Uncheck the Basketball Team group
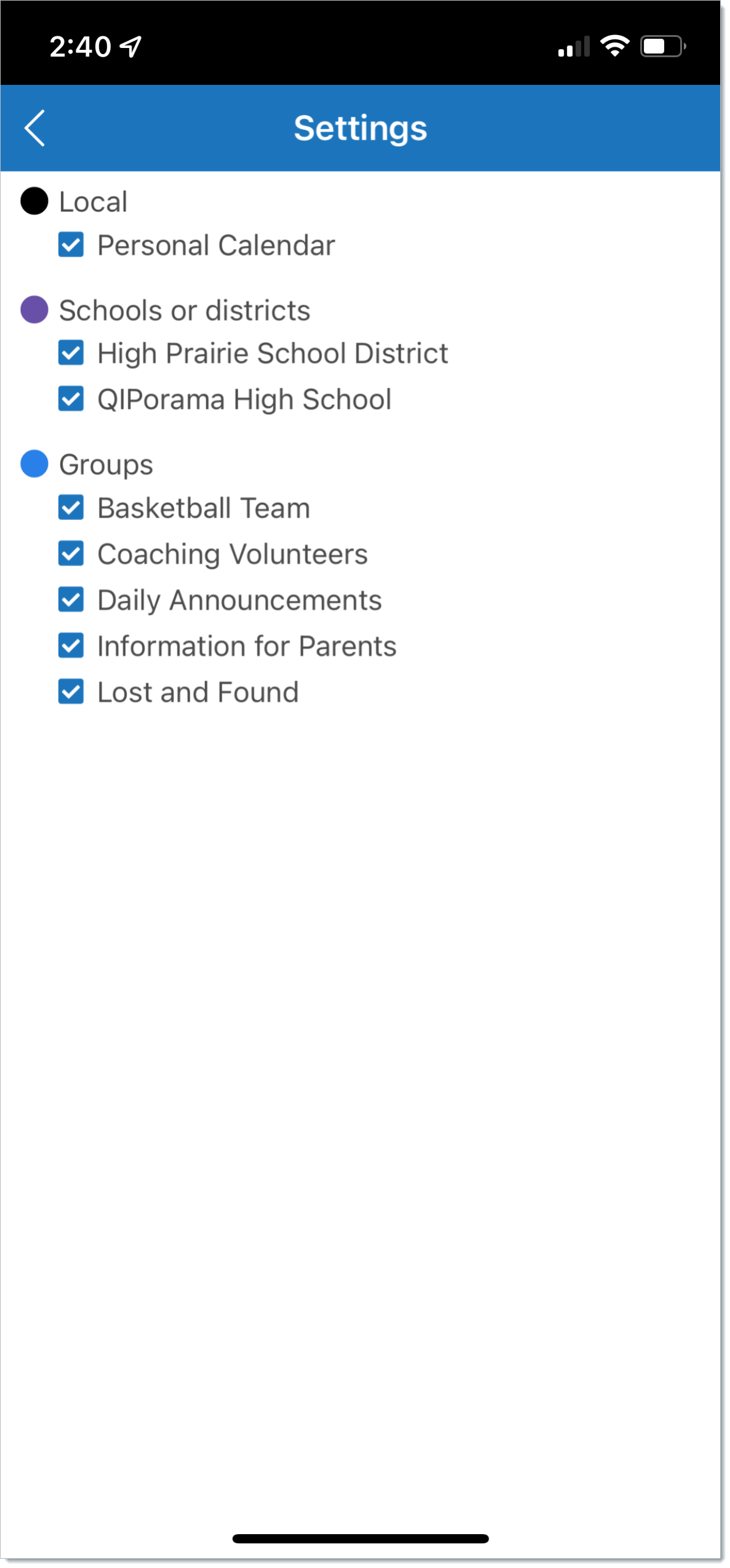 pos(71,507)
